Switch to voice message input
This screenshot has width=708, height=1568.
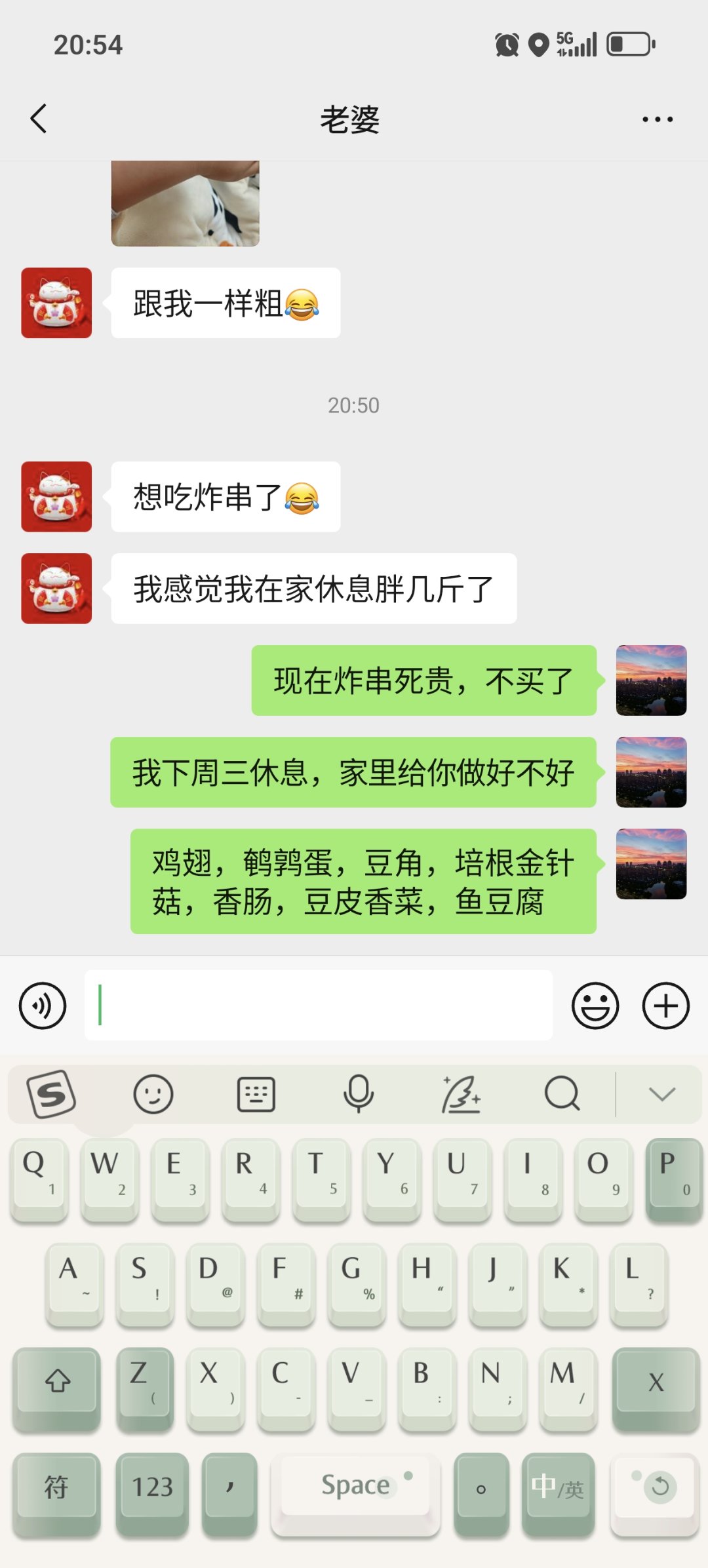(43, 1005)
